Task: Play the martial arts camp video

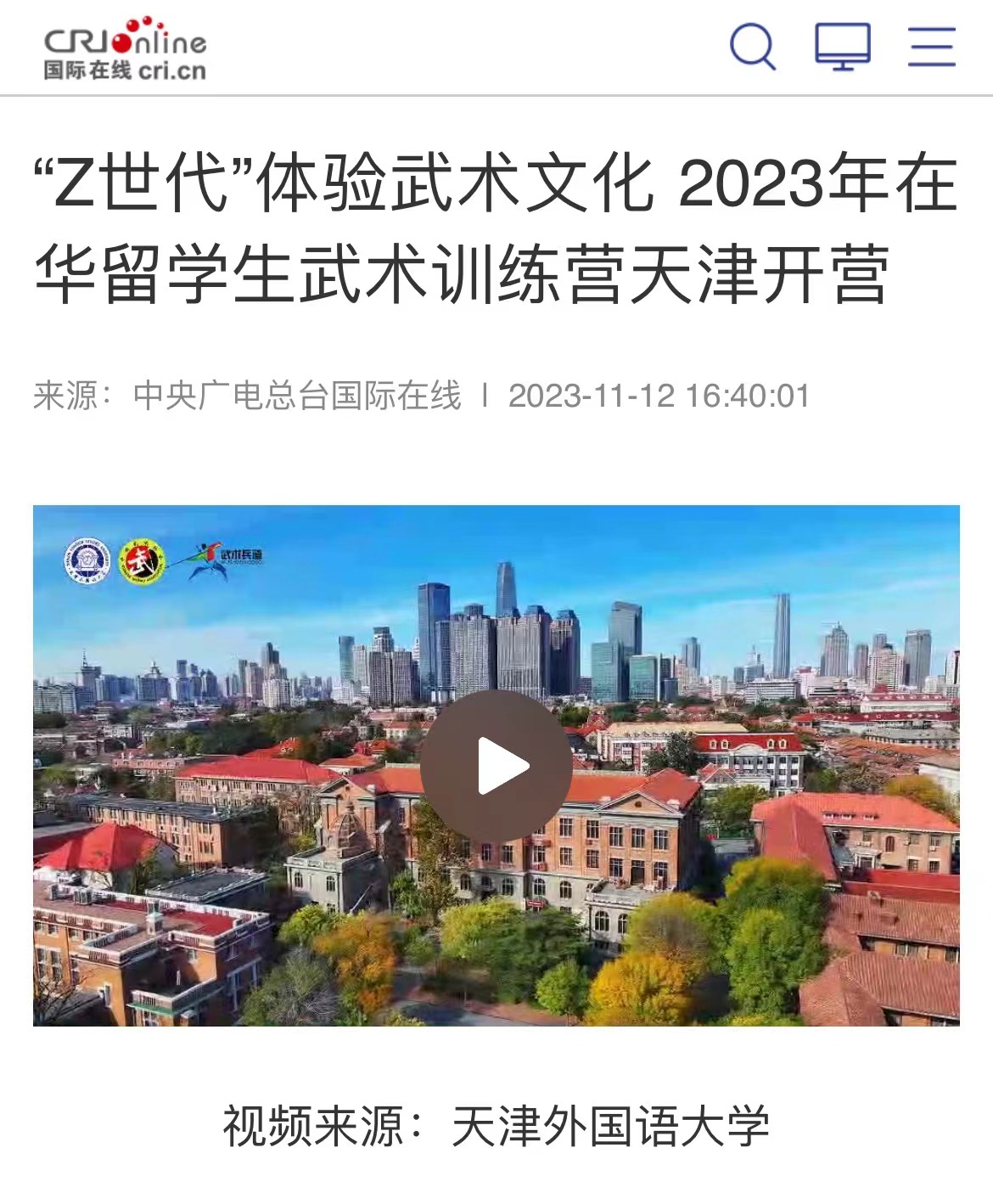Action: [x=496, y=766]
